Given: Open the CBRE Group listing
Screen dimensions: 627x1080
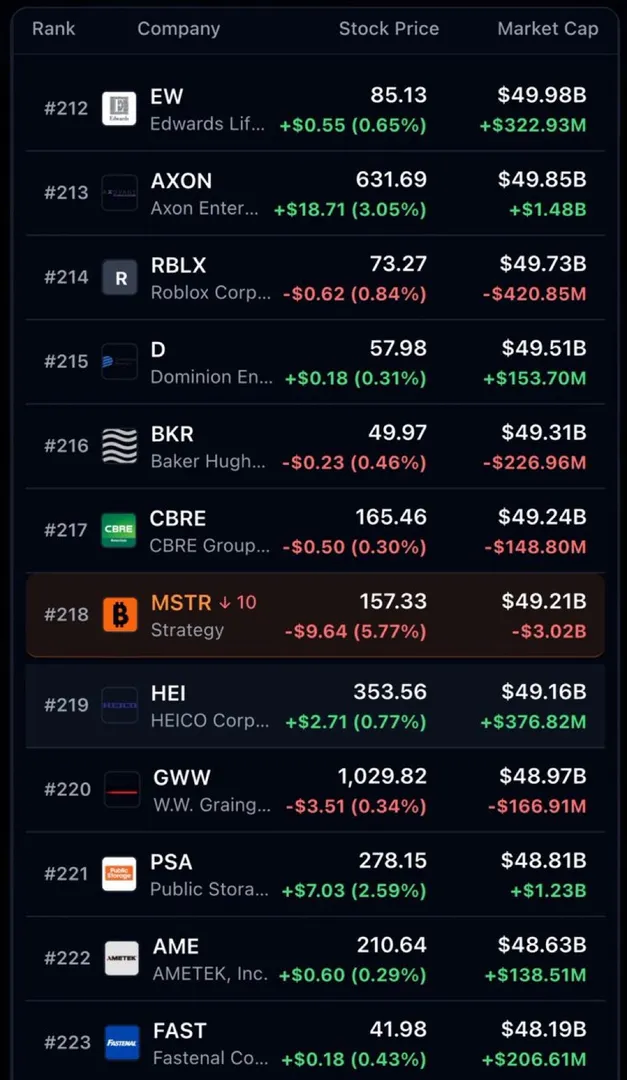Looking at the screenshot, I should [x=314, y=531].
